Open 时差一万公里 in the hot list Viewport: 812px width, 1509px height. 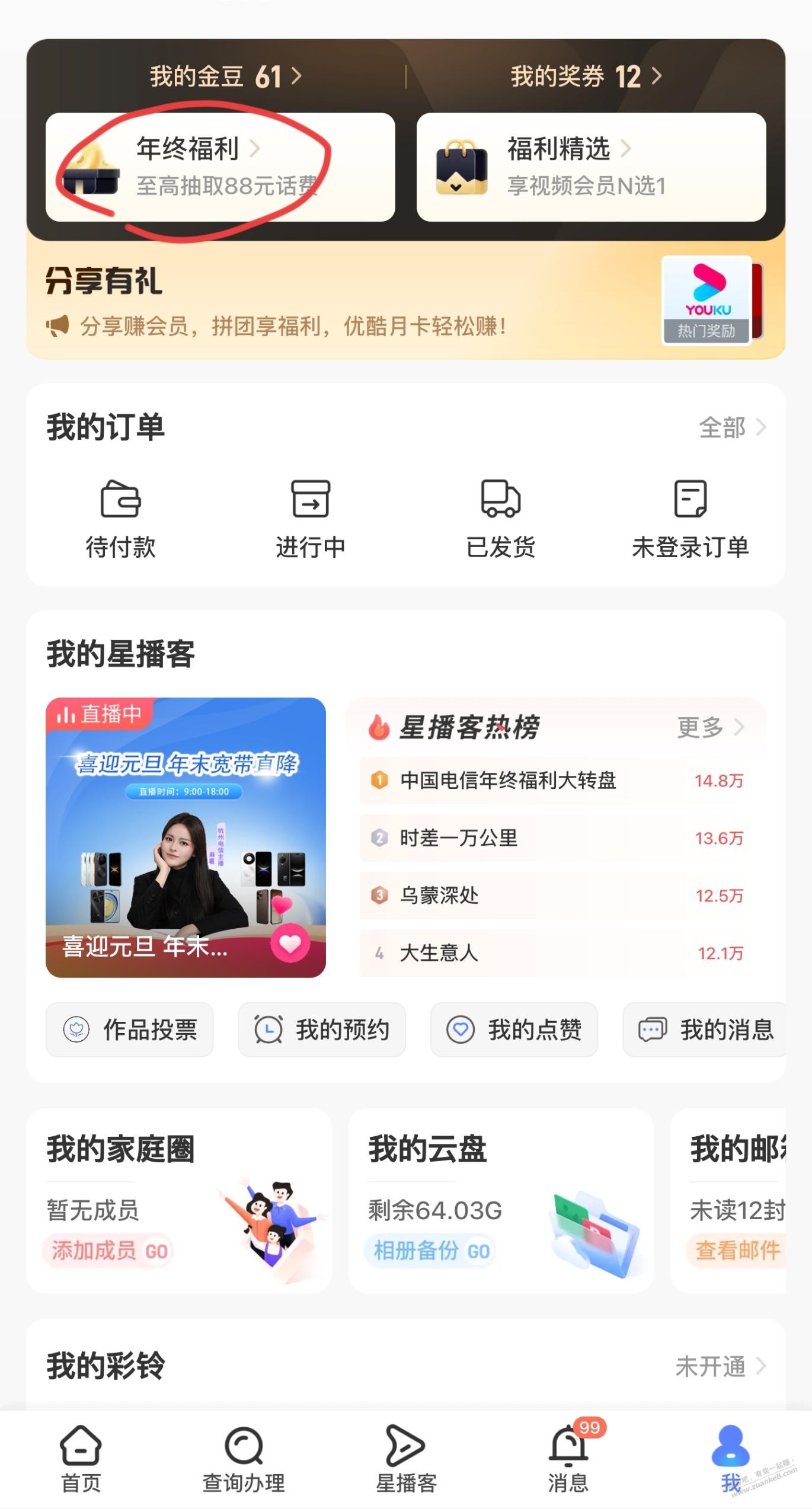tap(459, 838)
